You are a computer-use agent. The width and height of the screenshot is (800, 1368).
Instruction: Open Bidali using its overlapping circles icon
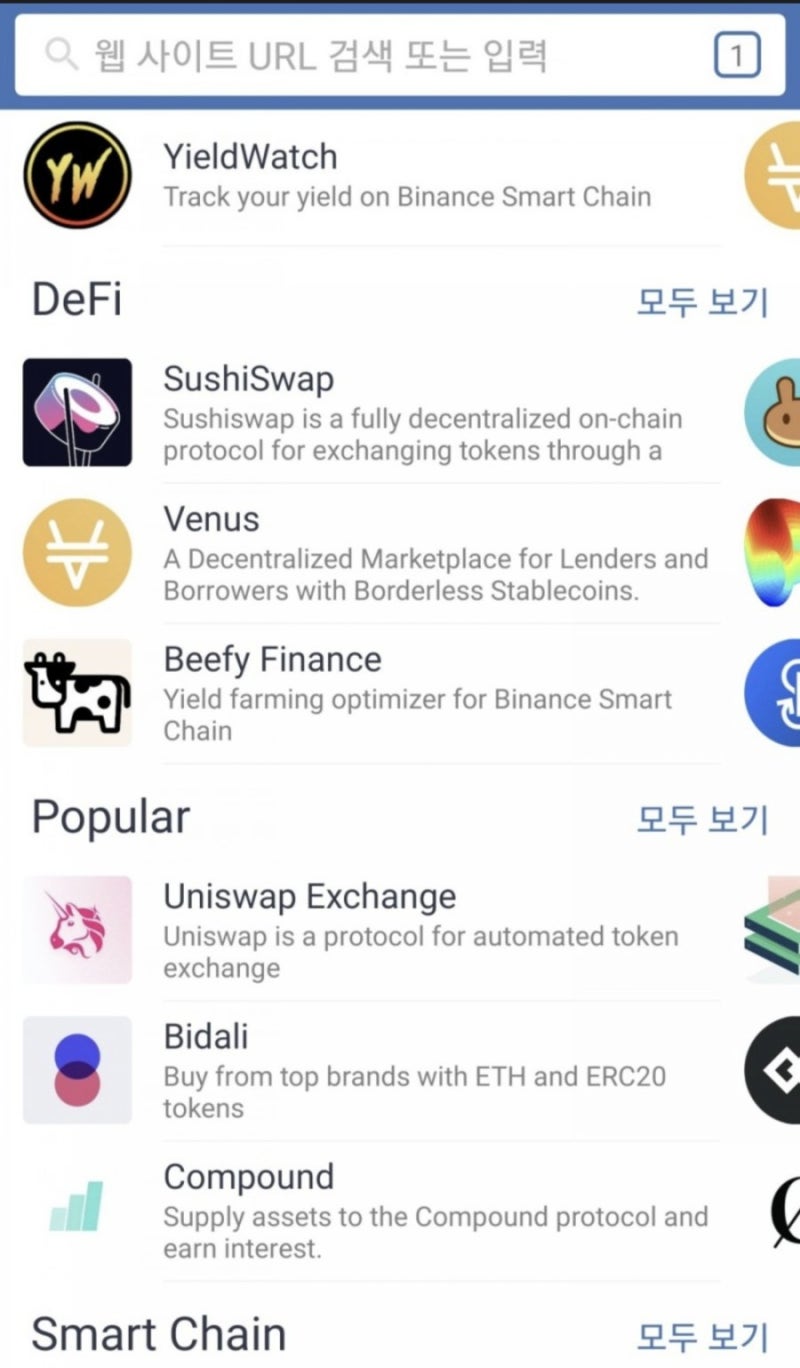coord(77,1069)
